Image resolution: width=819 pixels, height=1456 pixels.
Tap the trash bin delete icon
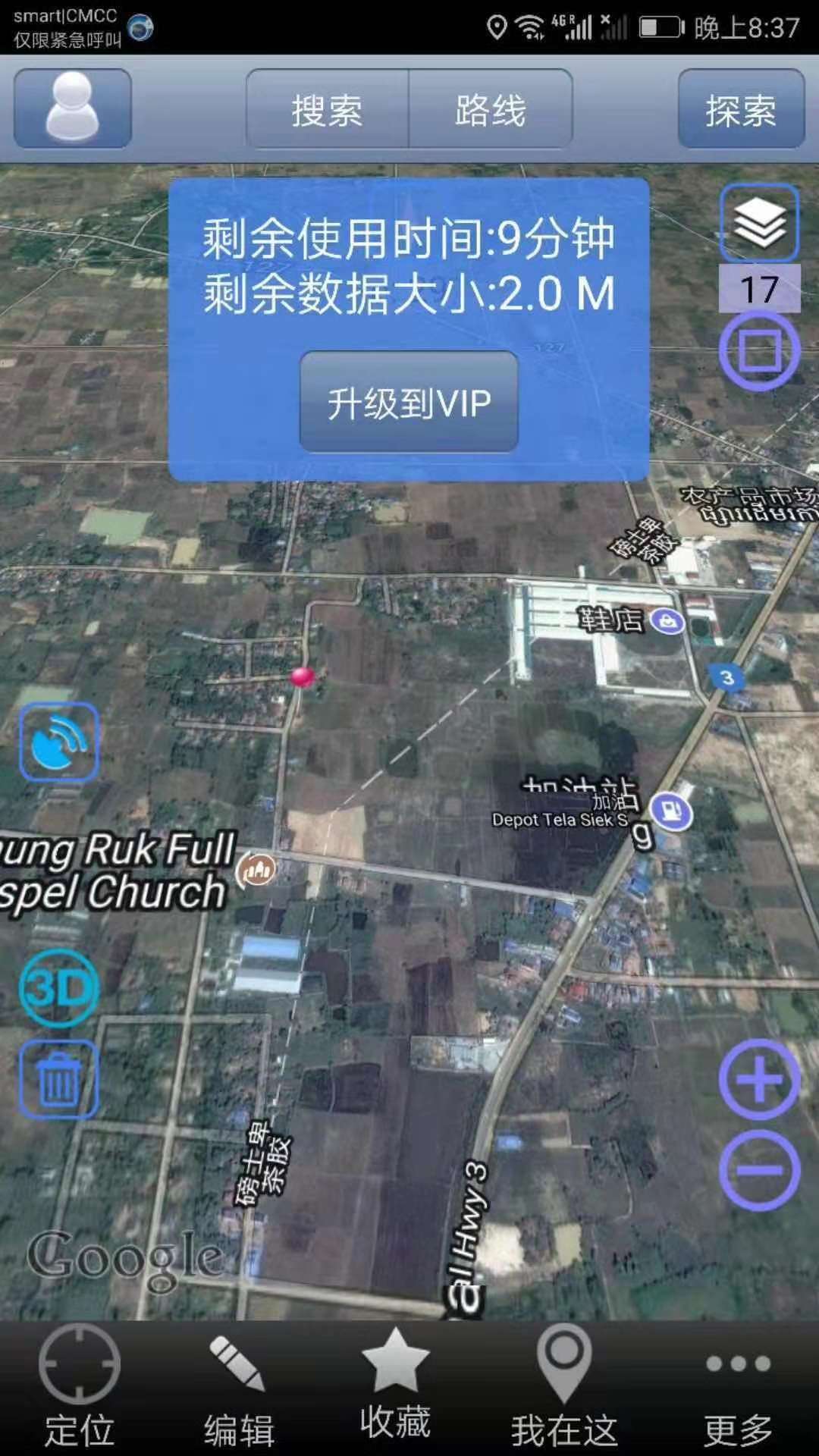pyautogui.click(x=59, y=1079)
